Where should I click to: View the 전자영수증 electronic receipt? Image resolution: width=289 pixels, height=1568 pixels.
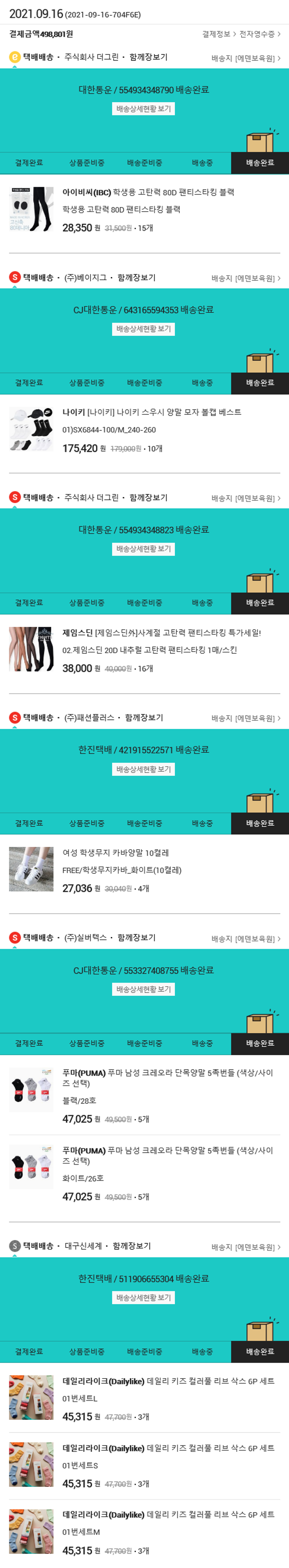[259, 34]
